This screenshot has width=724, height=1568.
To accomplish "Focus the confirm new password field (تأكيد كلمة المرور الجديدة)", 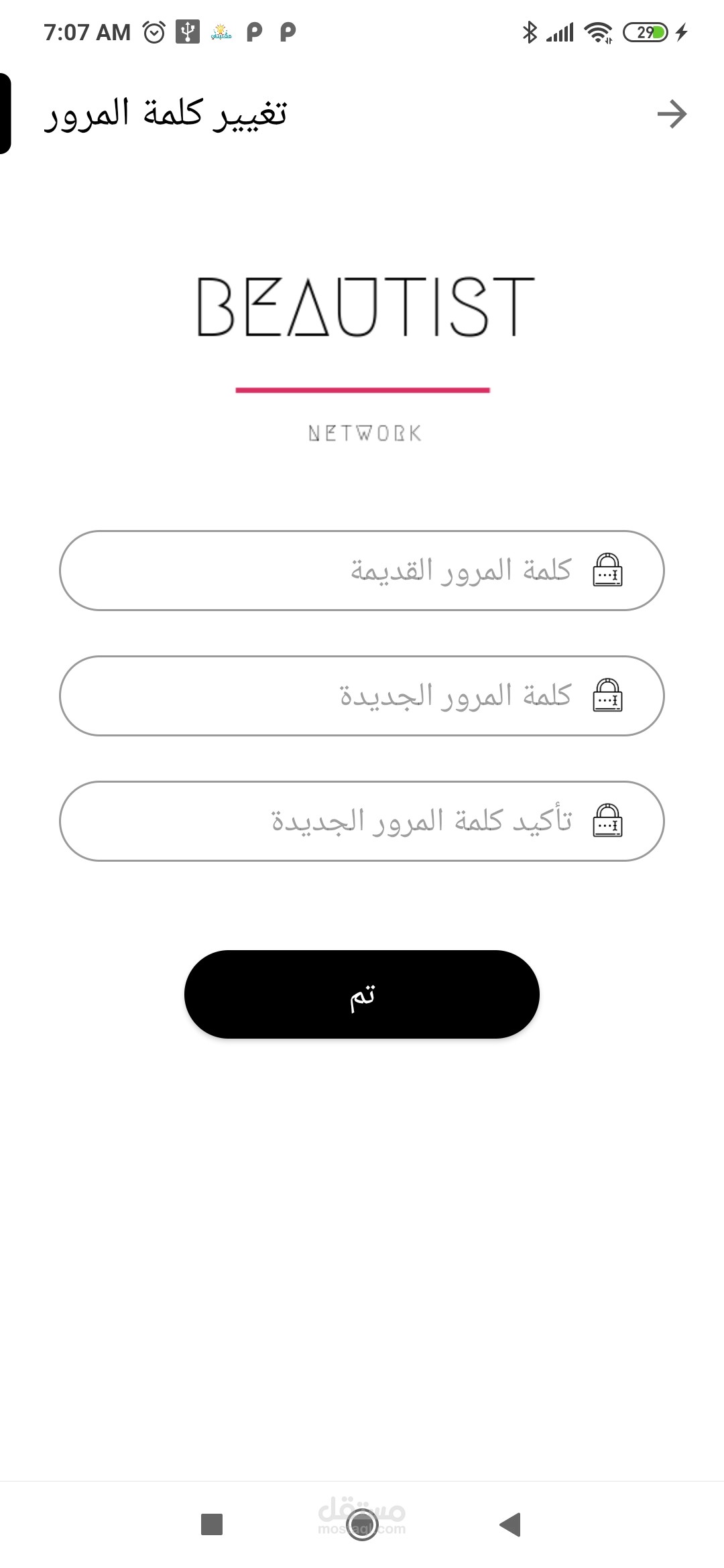I will [x=362, y=821].
